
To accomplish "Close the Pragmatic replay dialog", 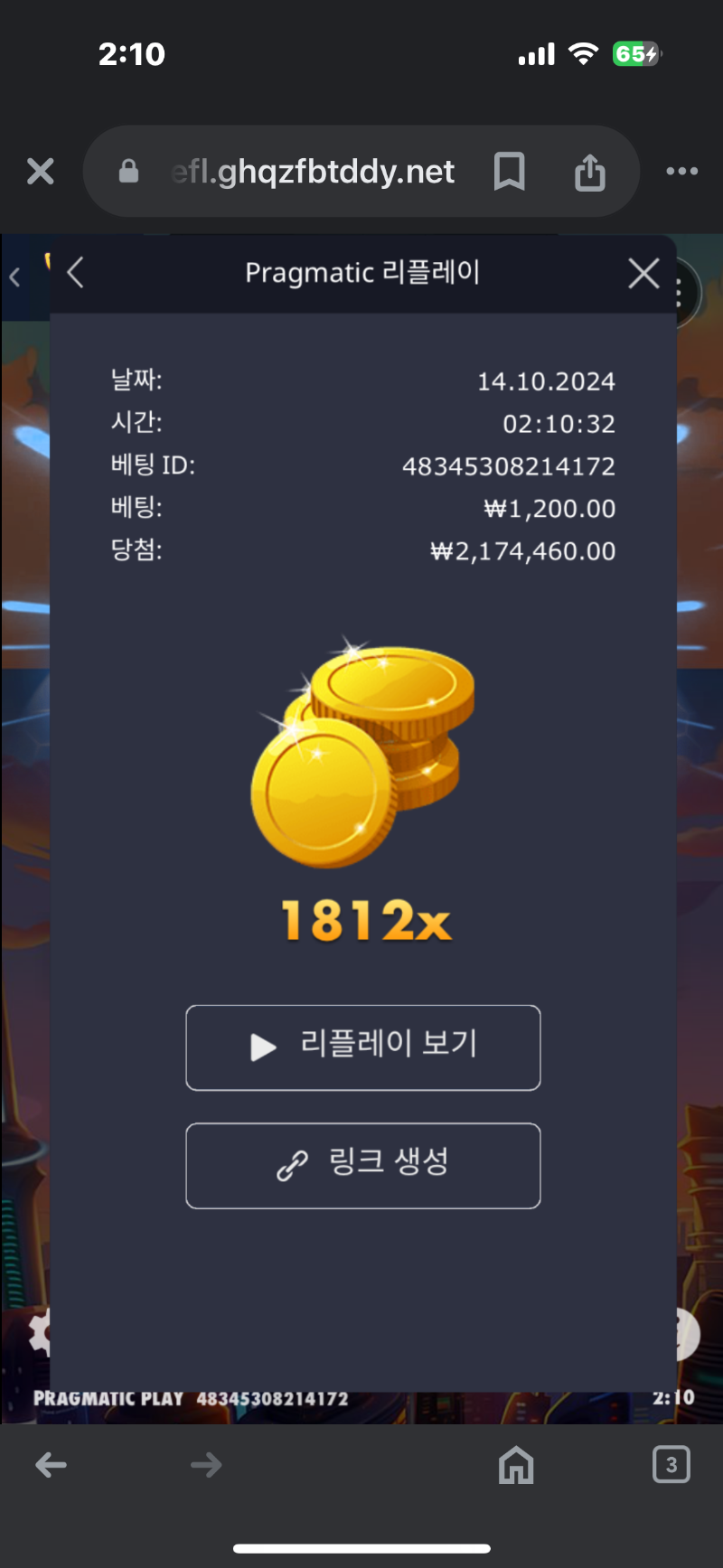I will pyautogui.click(x=643, y=273).
